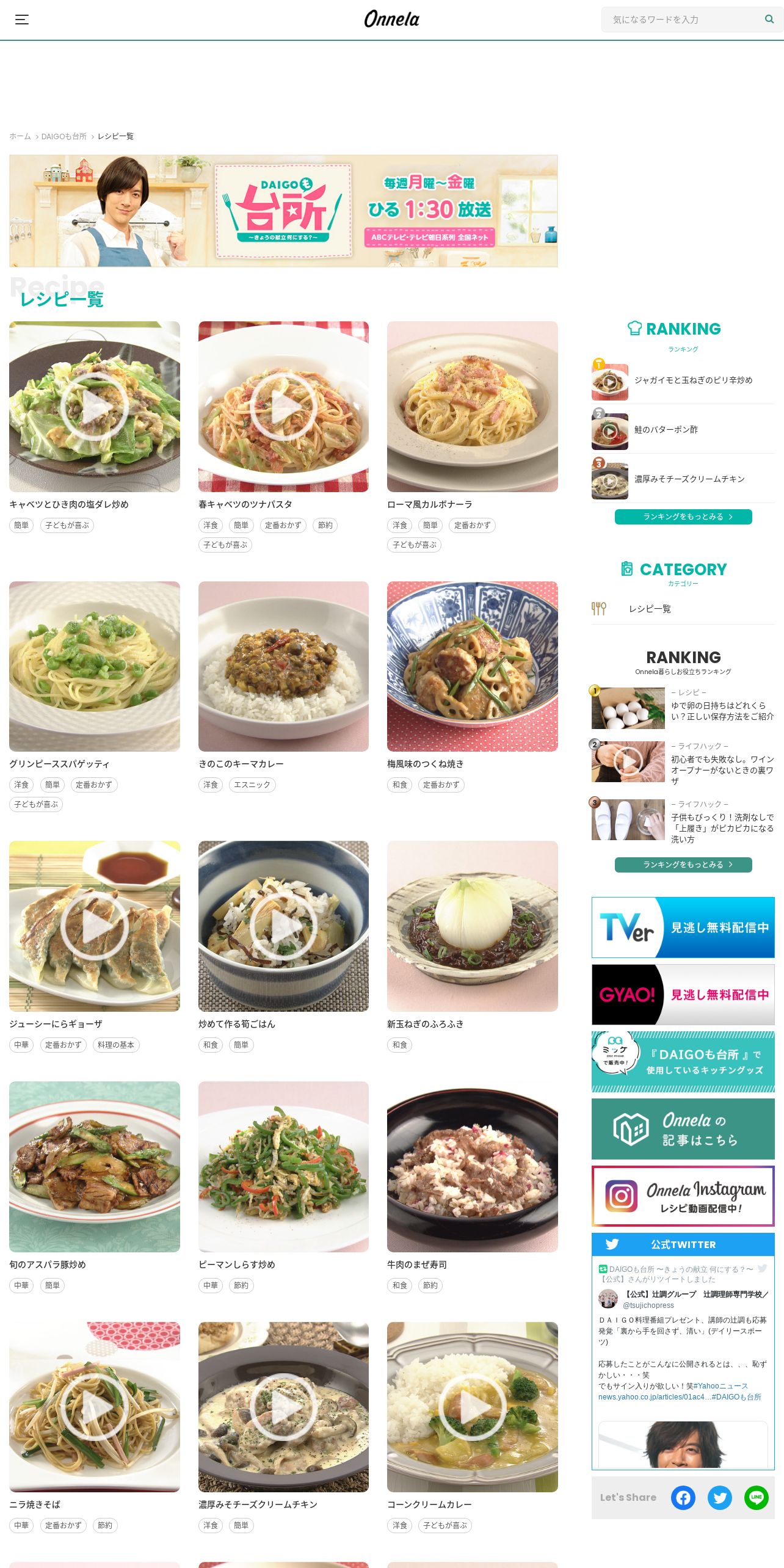
Task: Tap the first ランキングをもっとみる button
Action: coord(683,517)
